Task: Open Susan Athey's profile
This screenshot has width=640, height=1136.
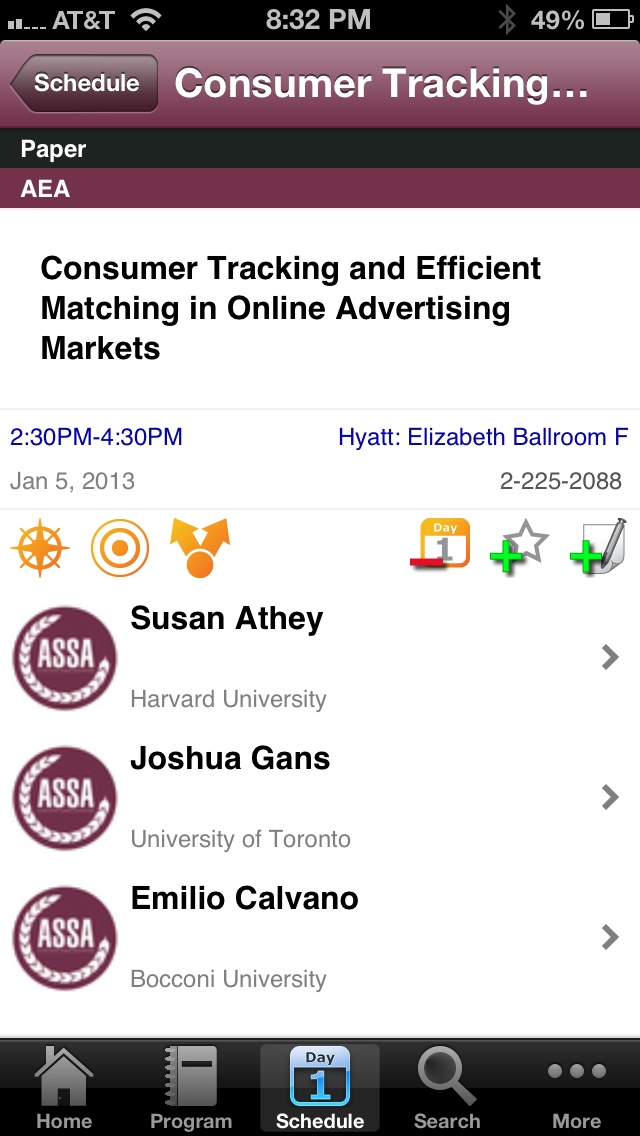Action: click(x=320, y=657)
